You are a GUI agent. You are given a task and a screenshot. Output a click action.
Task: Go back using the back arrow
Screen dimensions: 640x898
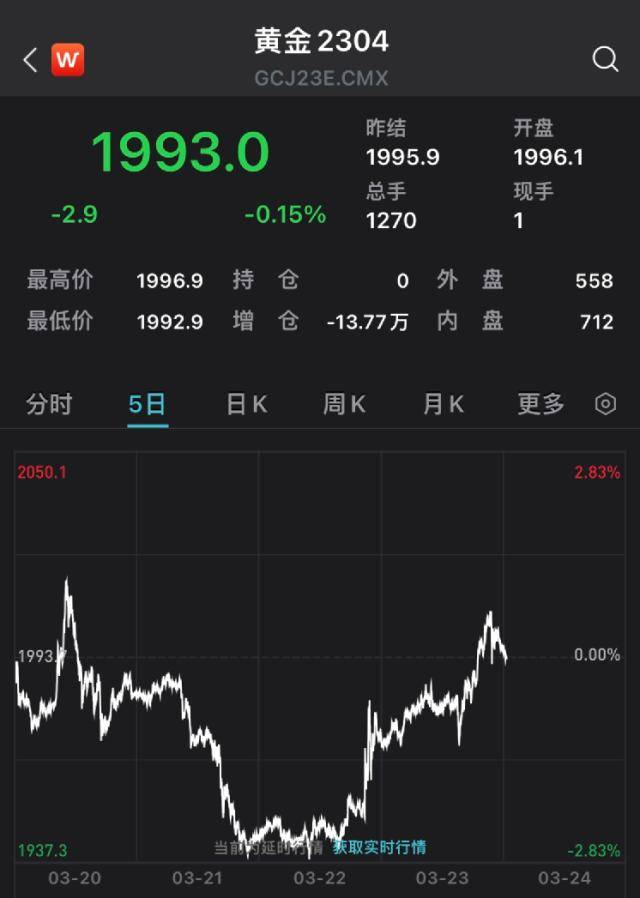30,60
